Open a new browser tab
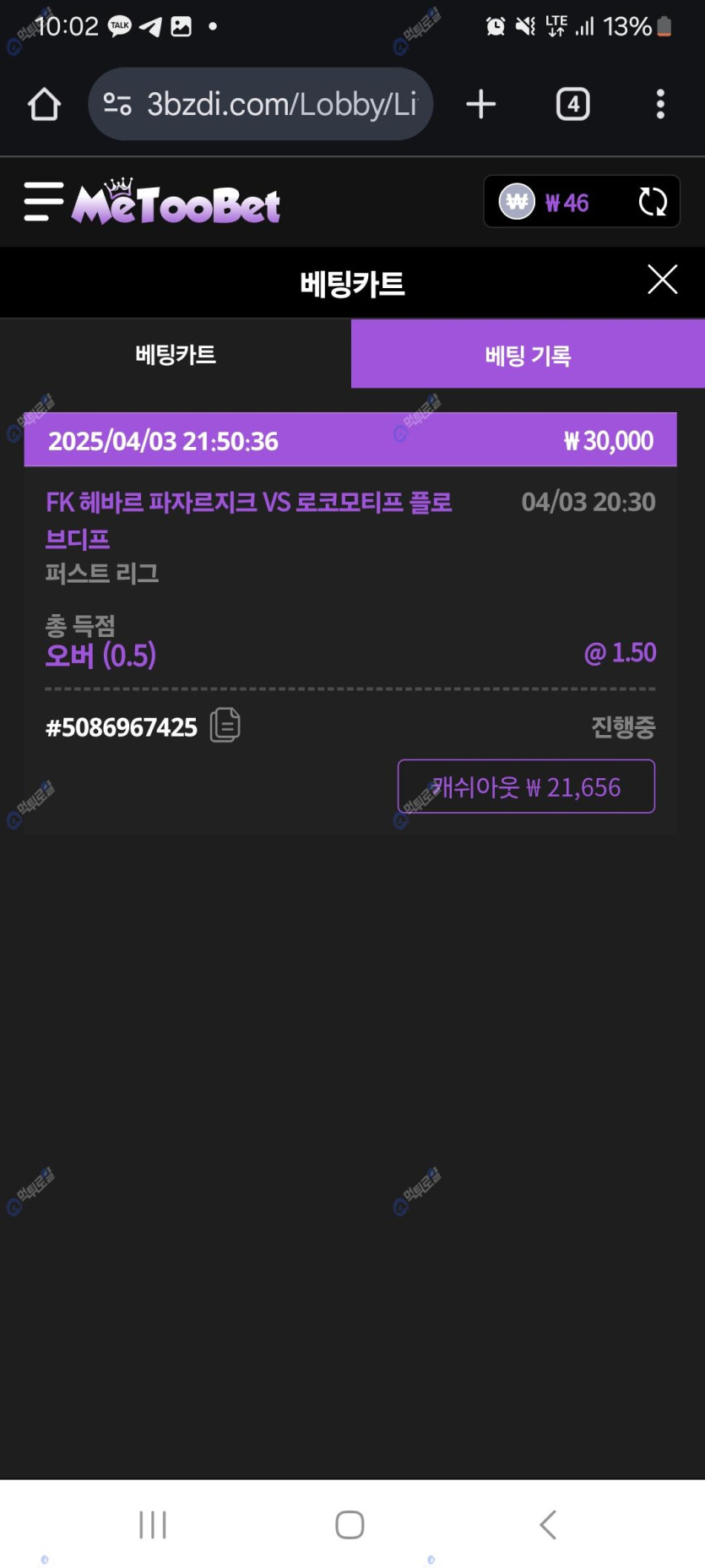The width and height of the screenshot is (705, 1568). coord(480,104)
